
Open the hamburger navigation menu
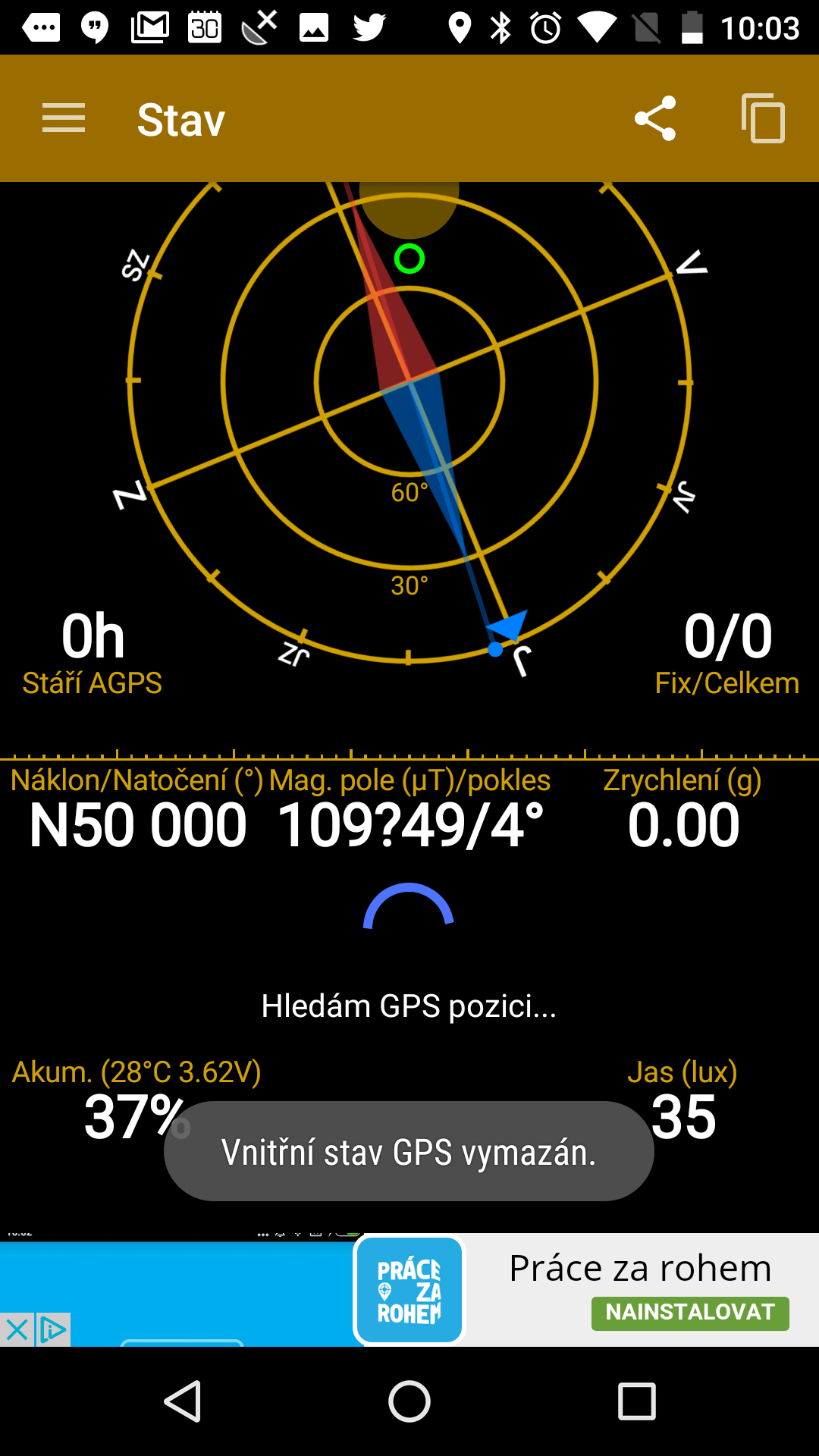click(x=64, y=118)
